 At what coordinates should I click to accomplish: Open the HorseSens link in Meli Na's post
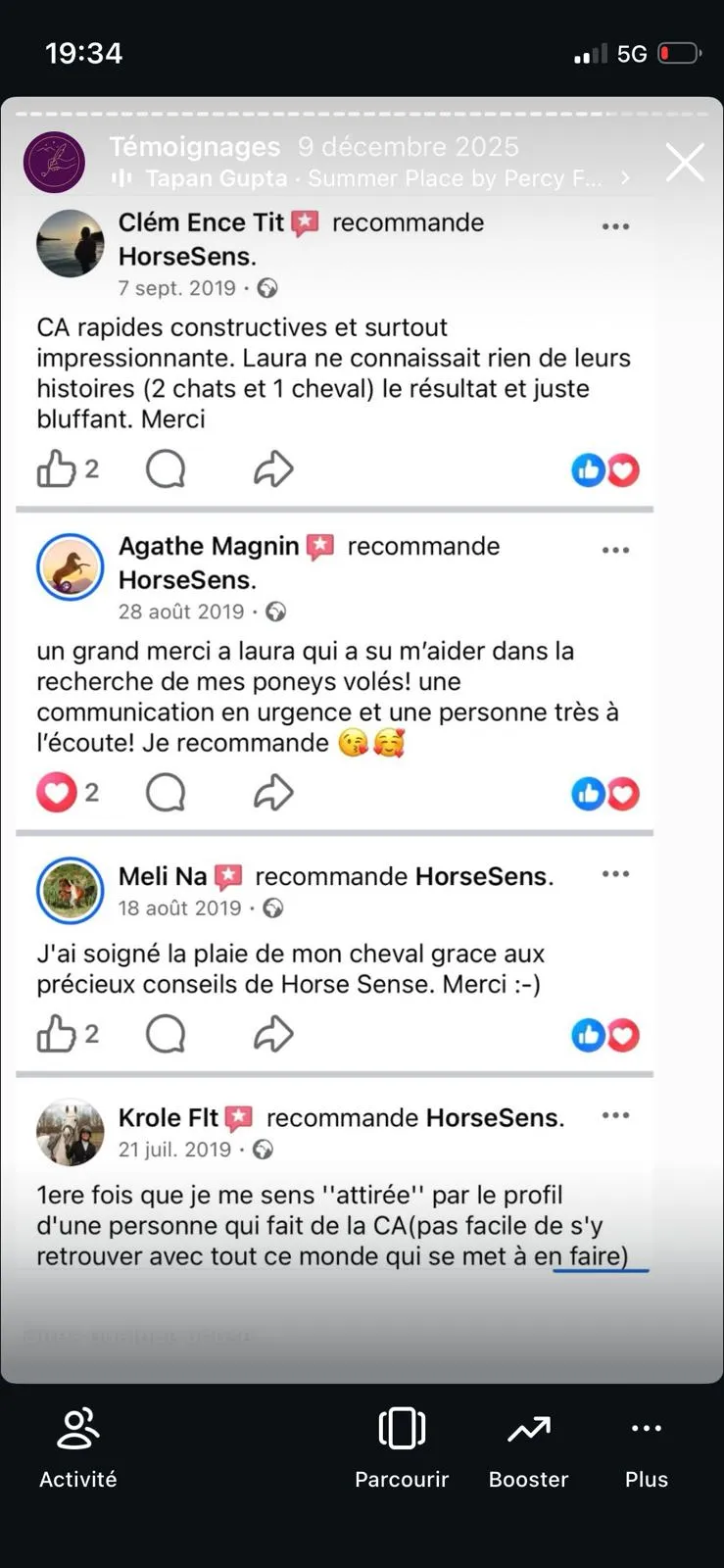pyautogui.click(x=481, y=877)
